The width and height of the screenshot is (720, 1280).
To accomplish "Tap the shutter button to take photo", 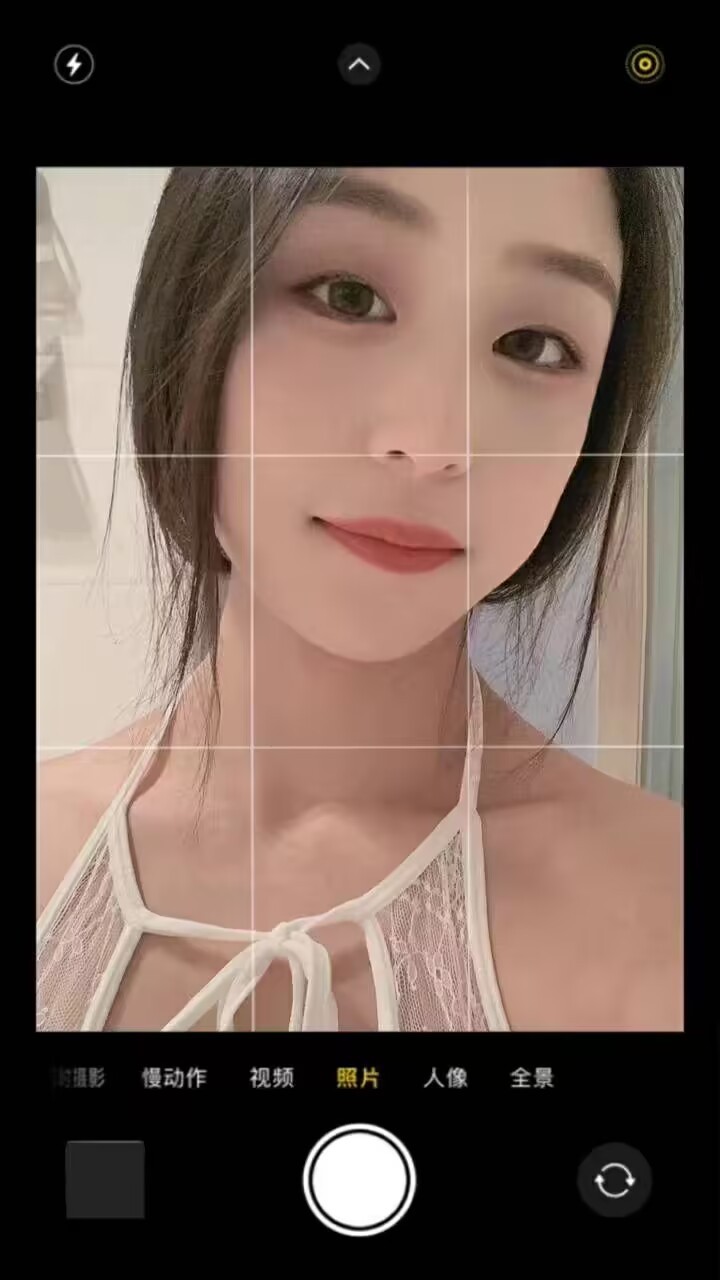I will pyautogui.click(x=359, y=1180).
